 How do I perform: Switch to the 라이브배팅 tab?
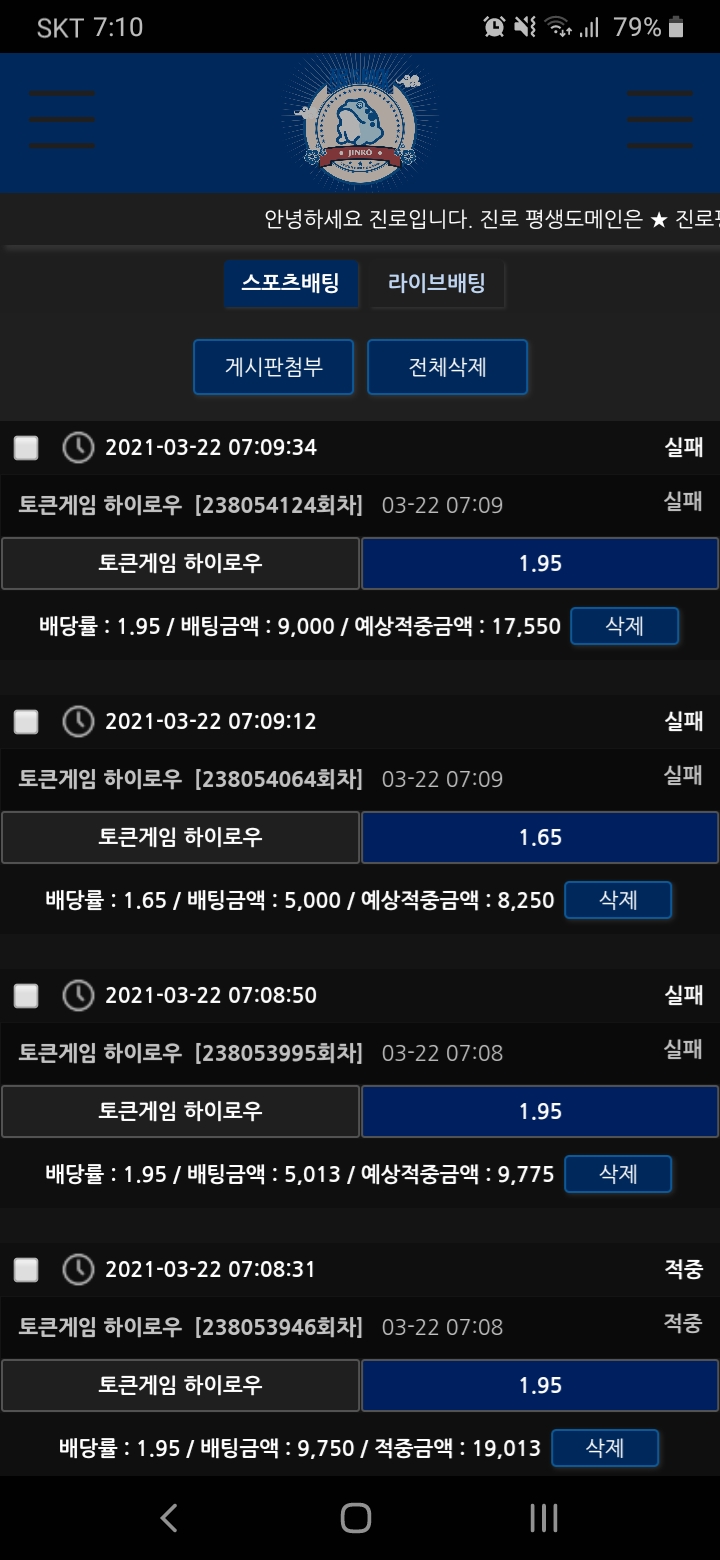pos(437,283)
